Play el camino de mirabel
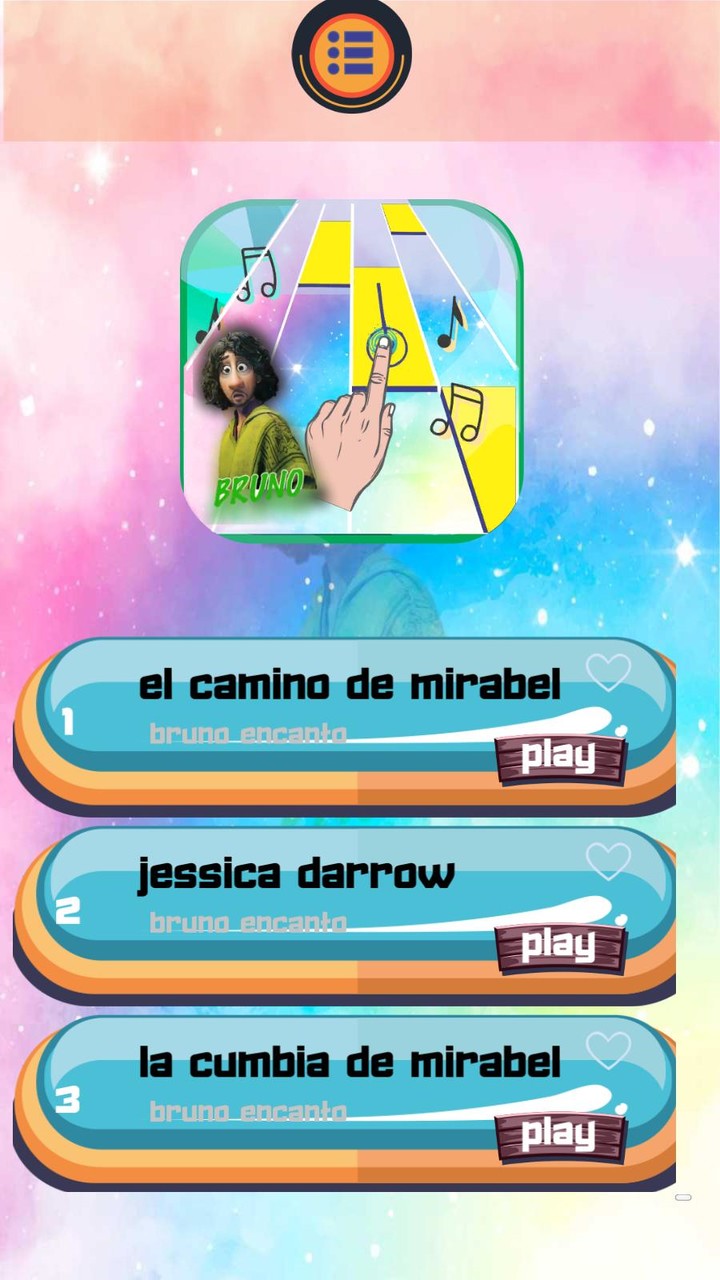Viewport: 720px width, 1280px height. coord(560,757)
